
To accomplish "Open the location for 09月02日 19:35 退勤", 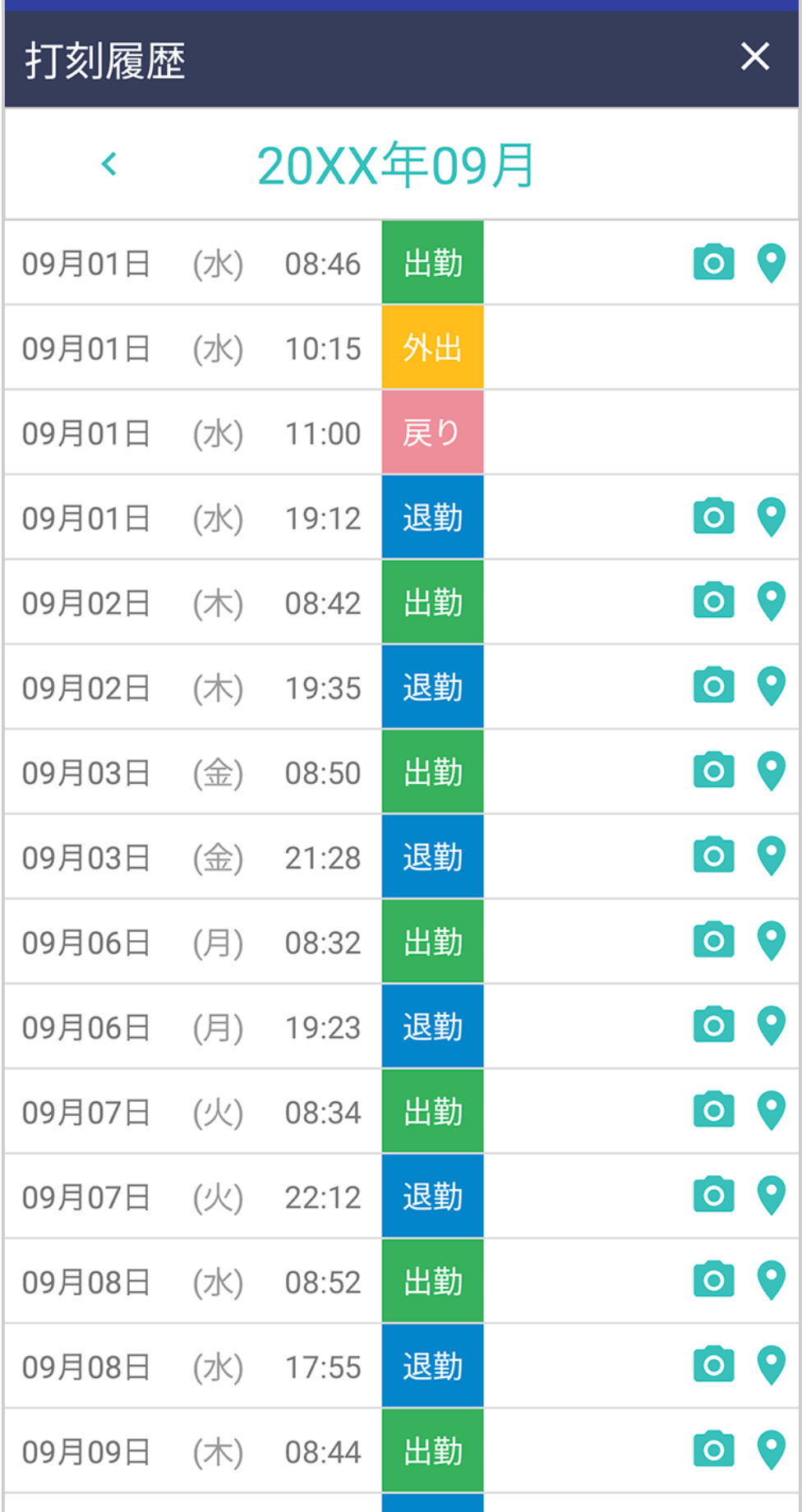I will (x=771, y=686).
